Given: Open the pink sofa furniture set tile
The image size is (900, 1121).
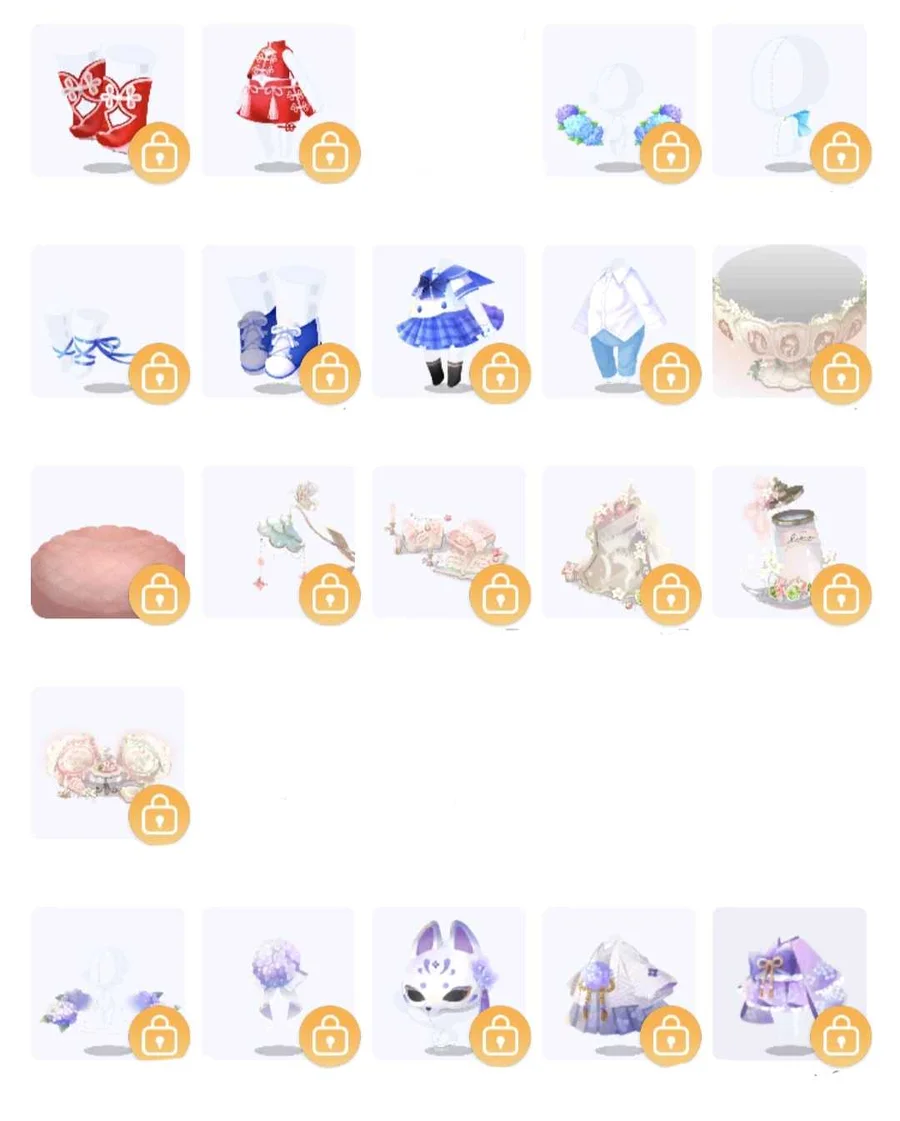Looking at the screenshot, I should (x=448, y=541).
